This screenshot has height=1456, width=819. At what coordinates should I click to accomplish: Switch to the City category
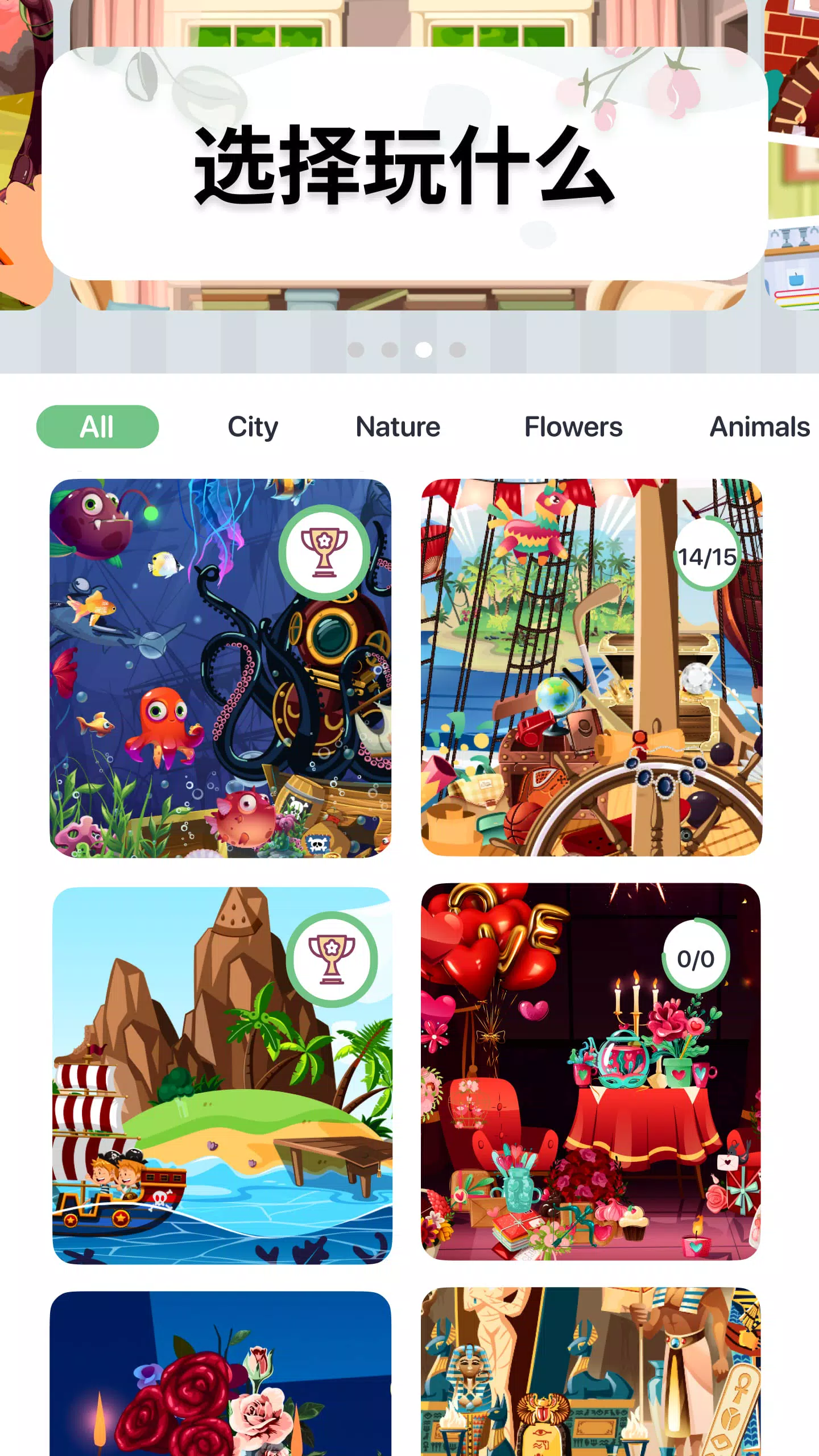click(253, 427)
